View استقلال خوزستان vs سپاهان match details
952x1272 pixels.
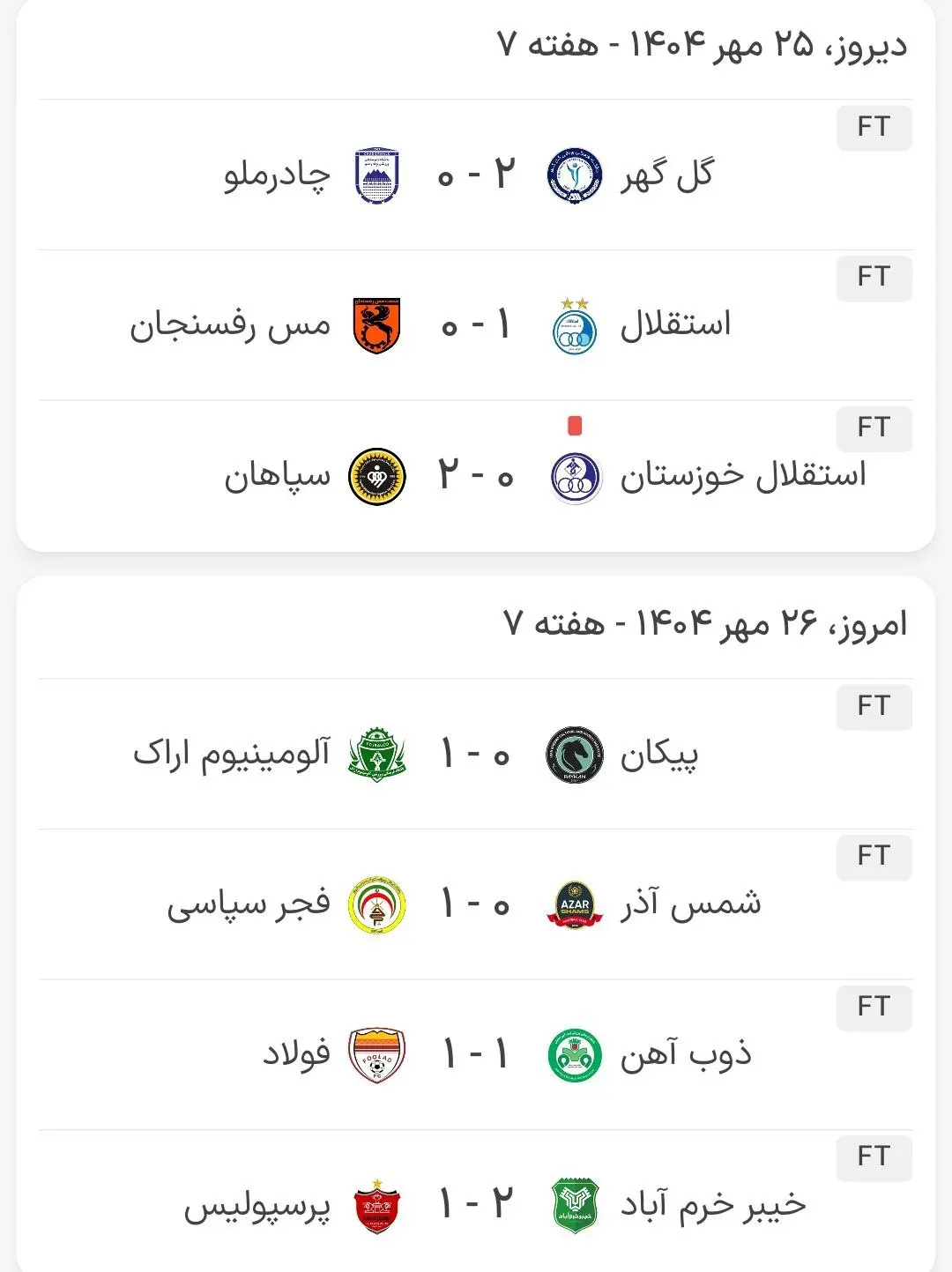click(x=476, y=476)
